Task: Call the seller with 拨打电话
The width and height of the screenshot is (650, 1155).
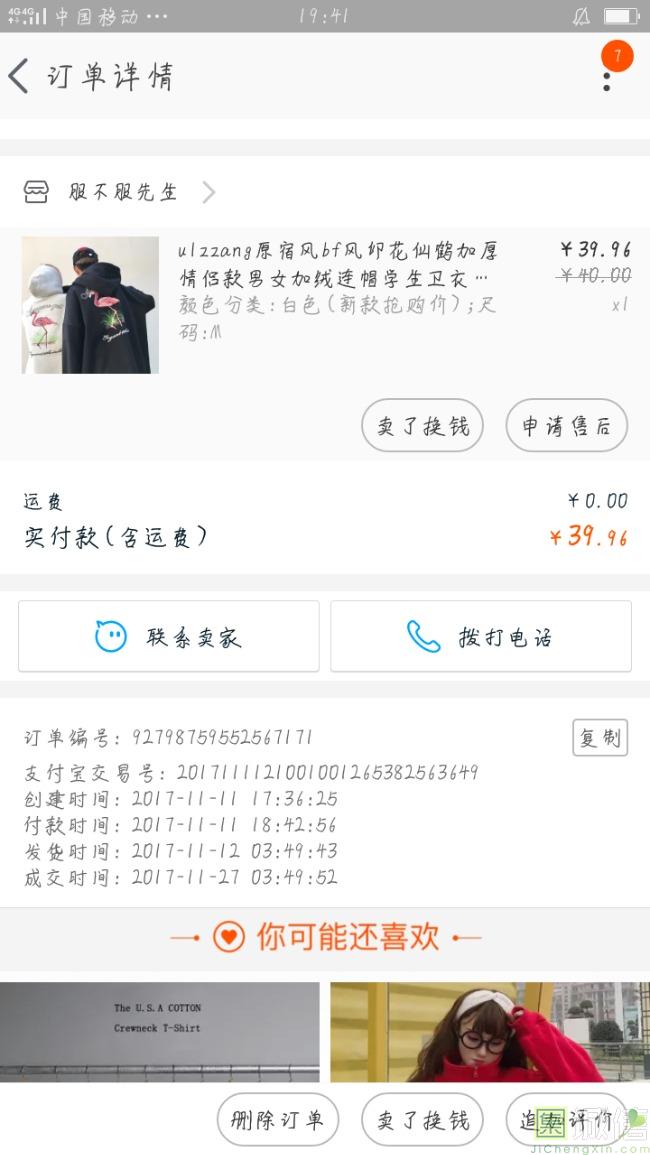Action: tap(481, 636)
